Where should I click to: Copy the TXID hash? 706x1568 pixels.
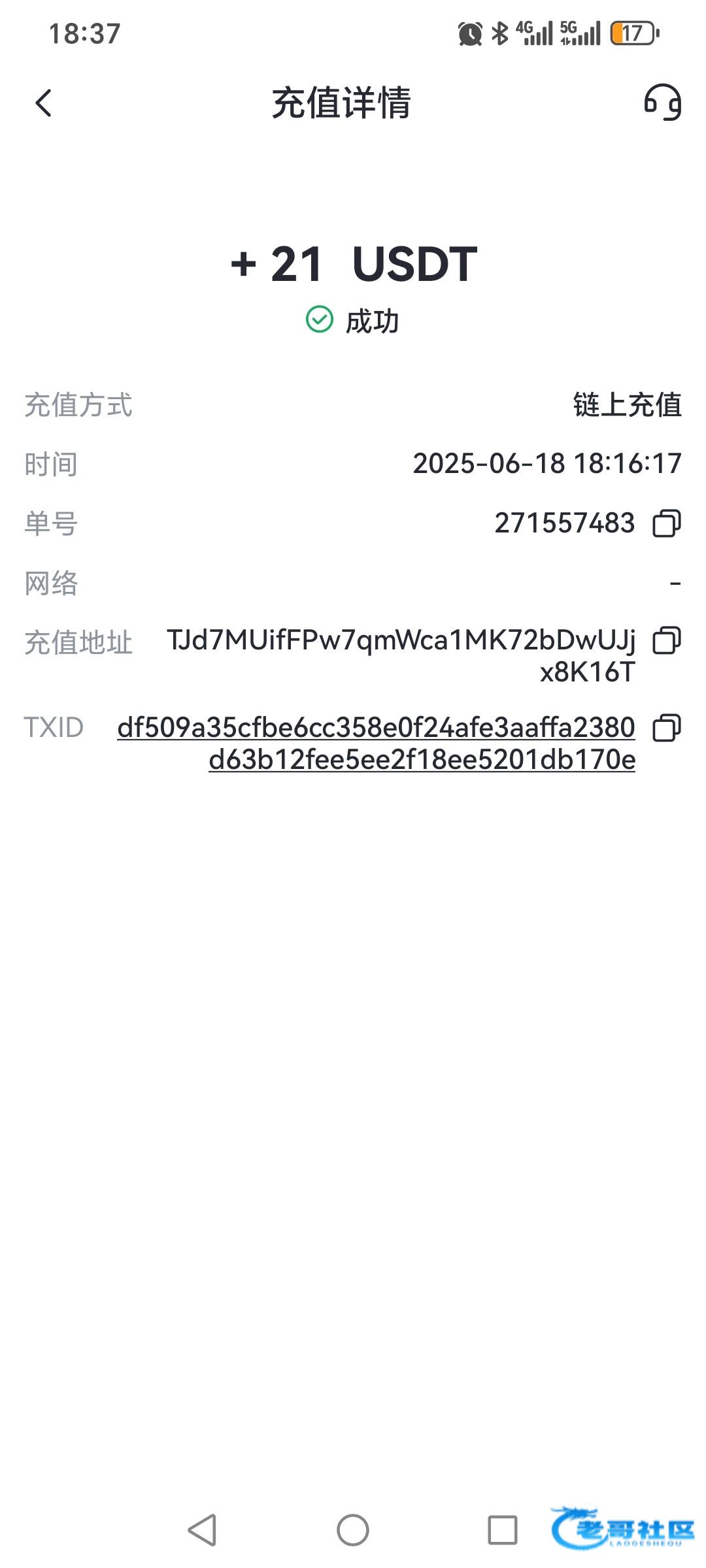tap(667, 728)
